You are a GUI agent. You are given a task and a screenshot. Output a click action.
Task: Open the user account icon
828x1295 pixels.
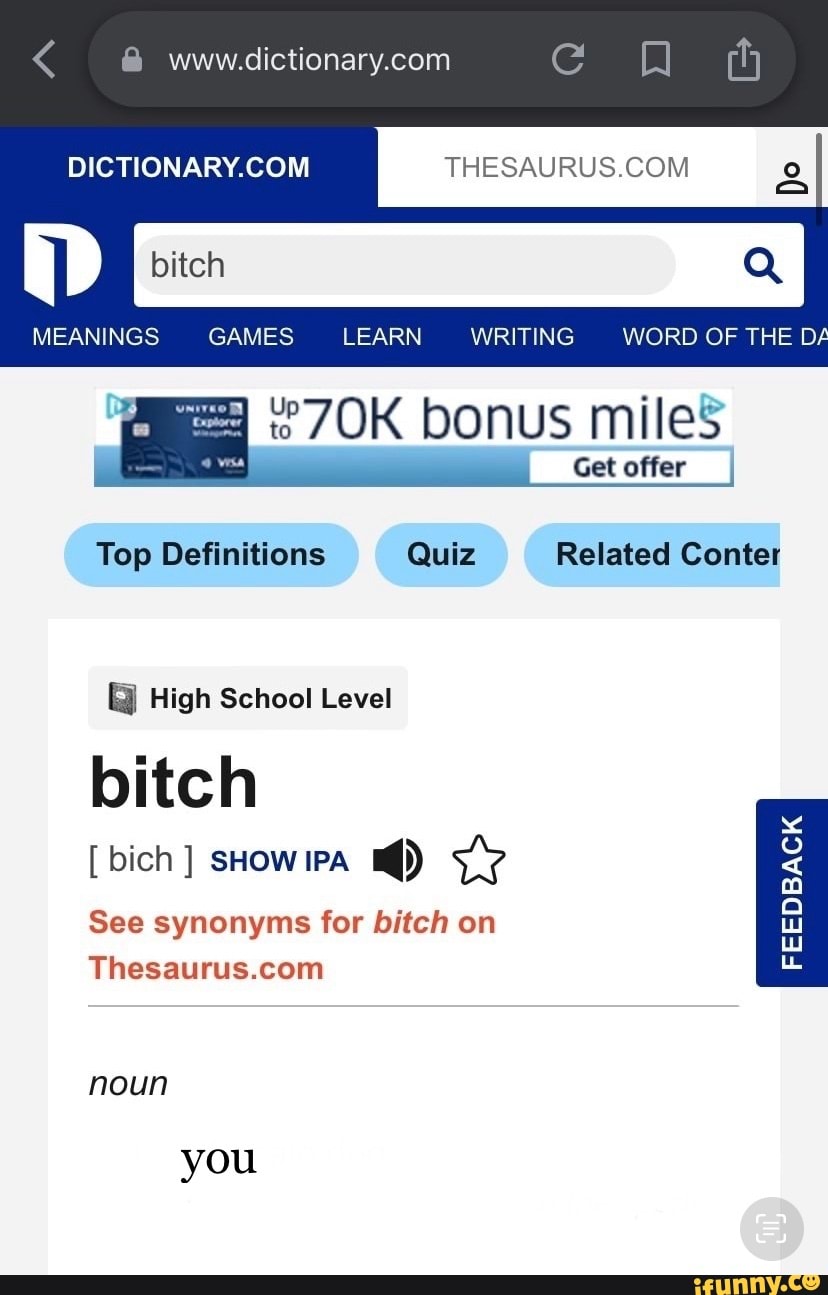[791, 178]
